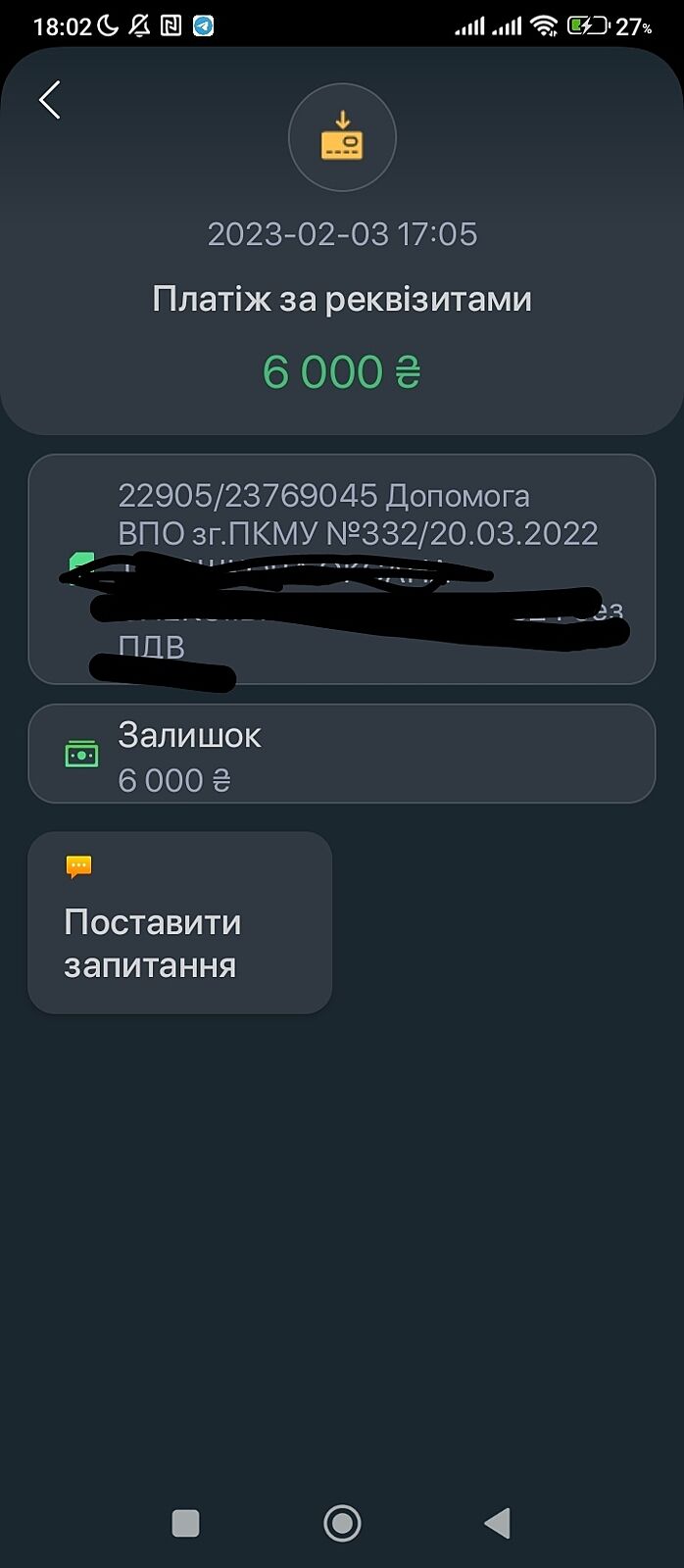
Task: Tap the system back triangle
Action: pos(498,1522)
